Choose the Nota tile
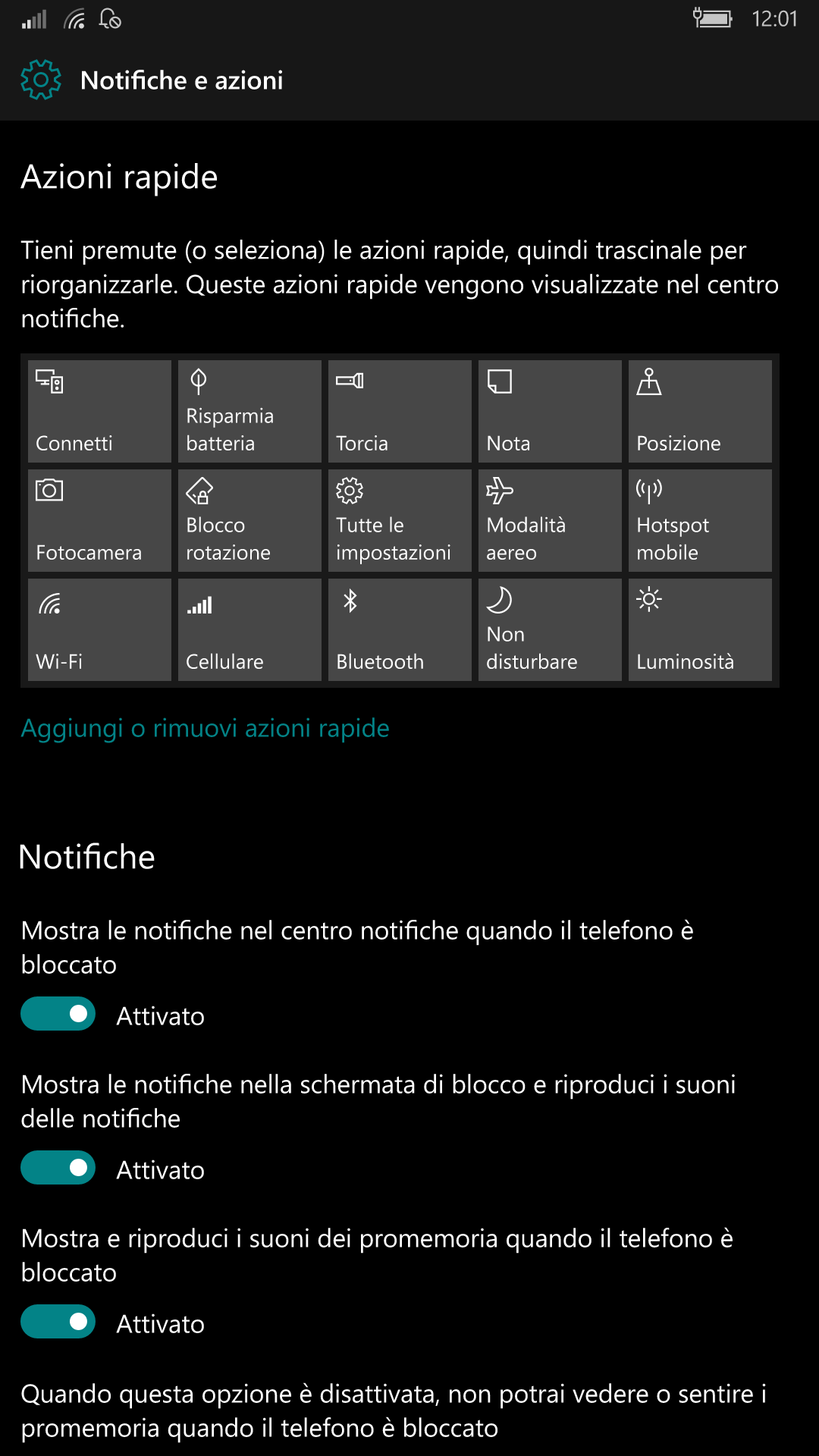819x1456 pixels. pyautogui.click(x=550, y=411)
